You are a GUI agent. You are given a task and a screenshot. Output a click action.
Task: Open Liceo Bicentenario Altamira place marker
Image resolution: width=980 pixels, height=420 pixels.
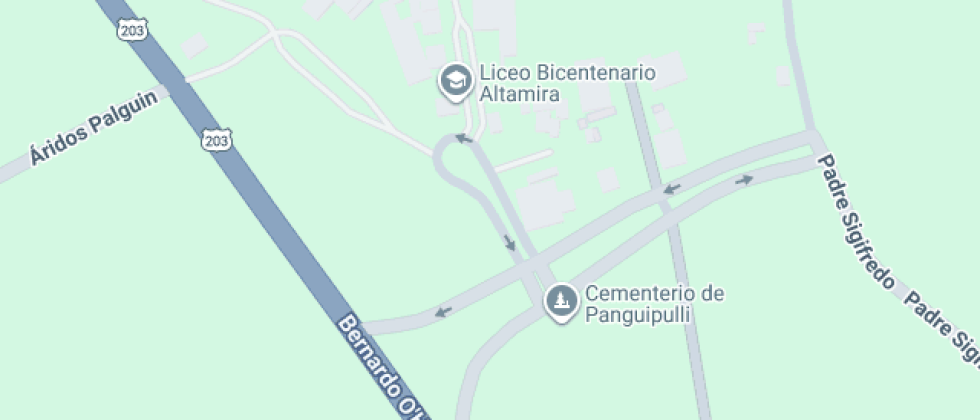[456, 81]
